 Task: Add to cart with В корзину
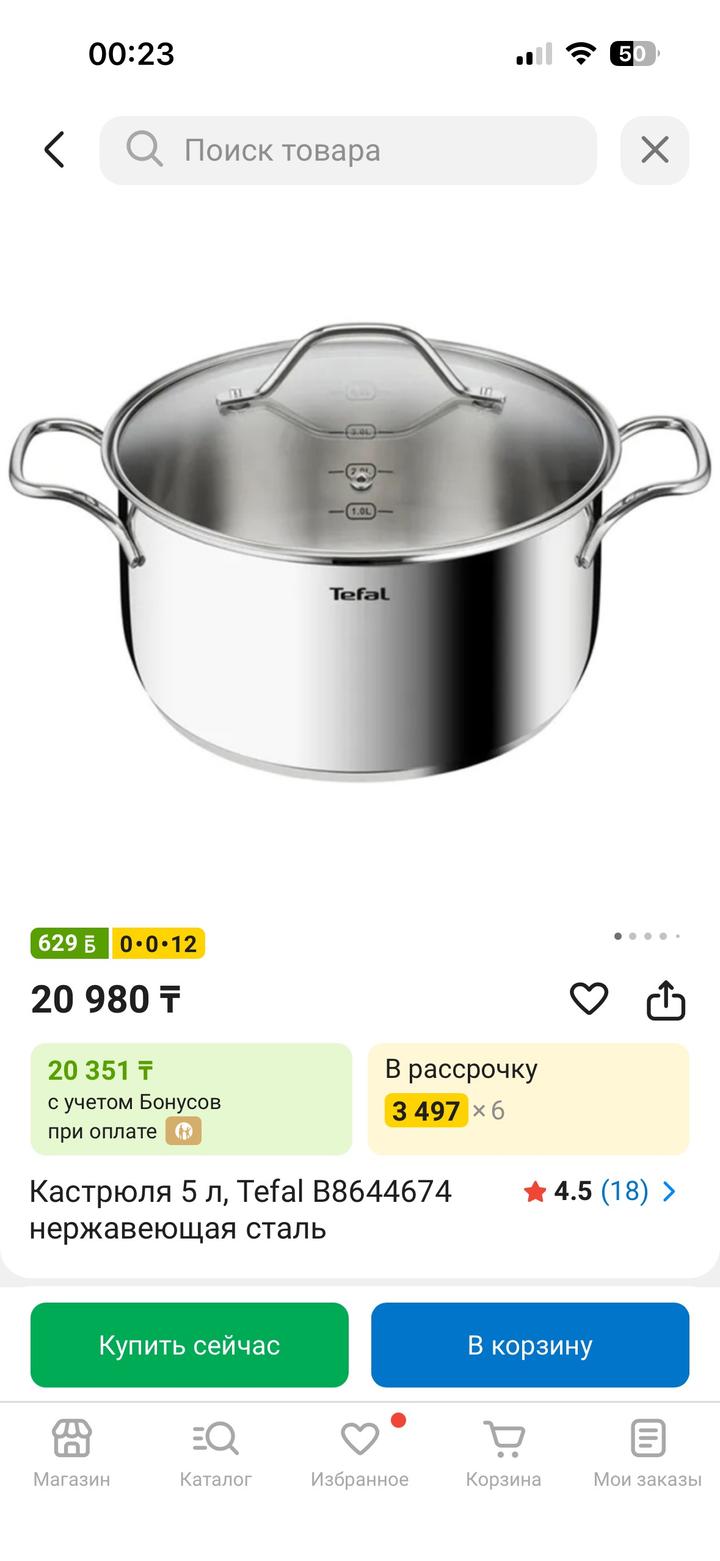click(x=529, y=1344)
